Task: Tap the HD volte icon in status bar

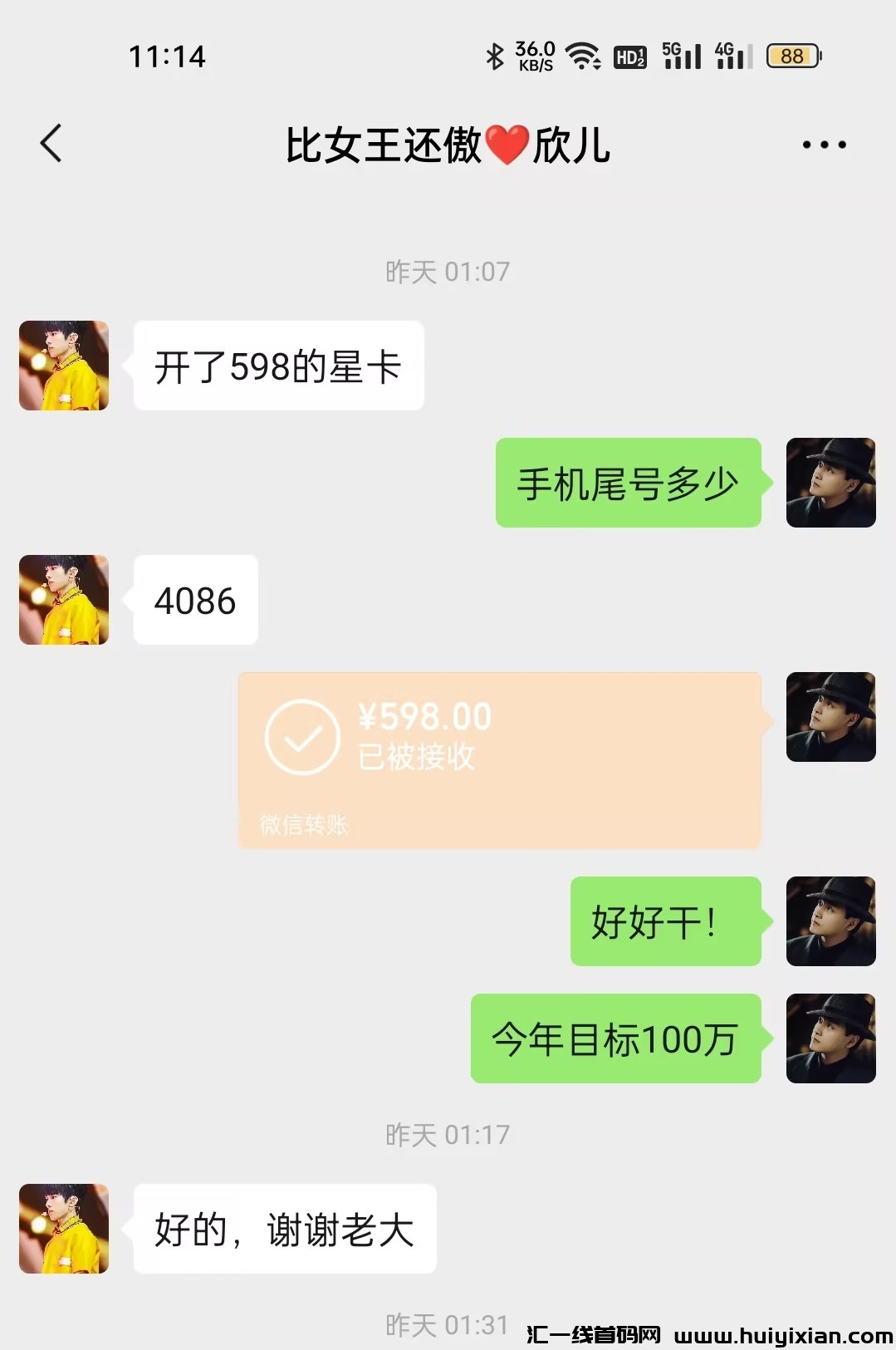Action: pyautogui.click(x=629, y=57)
